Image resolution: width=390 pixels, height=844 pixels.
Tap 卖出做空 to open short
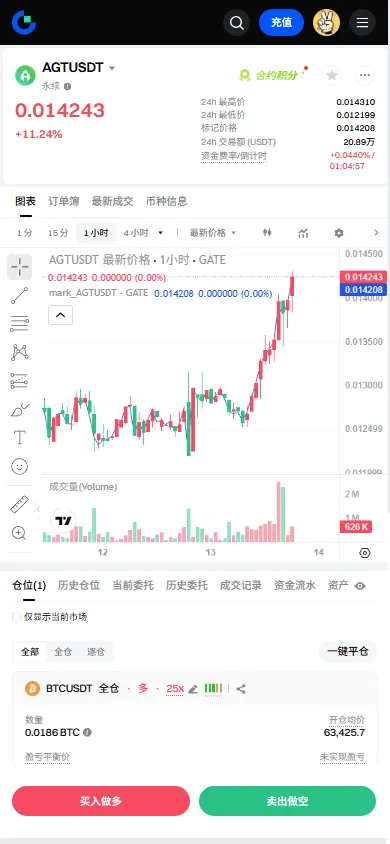point(287,801)
